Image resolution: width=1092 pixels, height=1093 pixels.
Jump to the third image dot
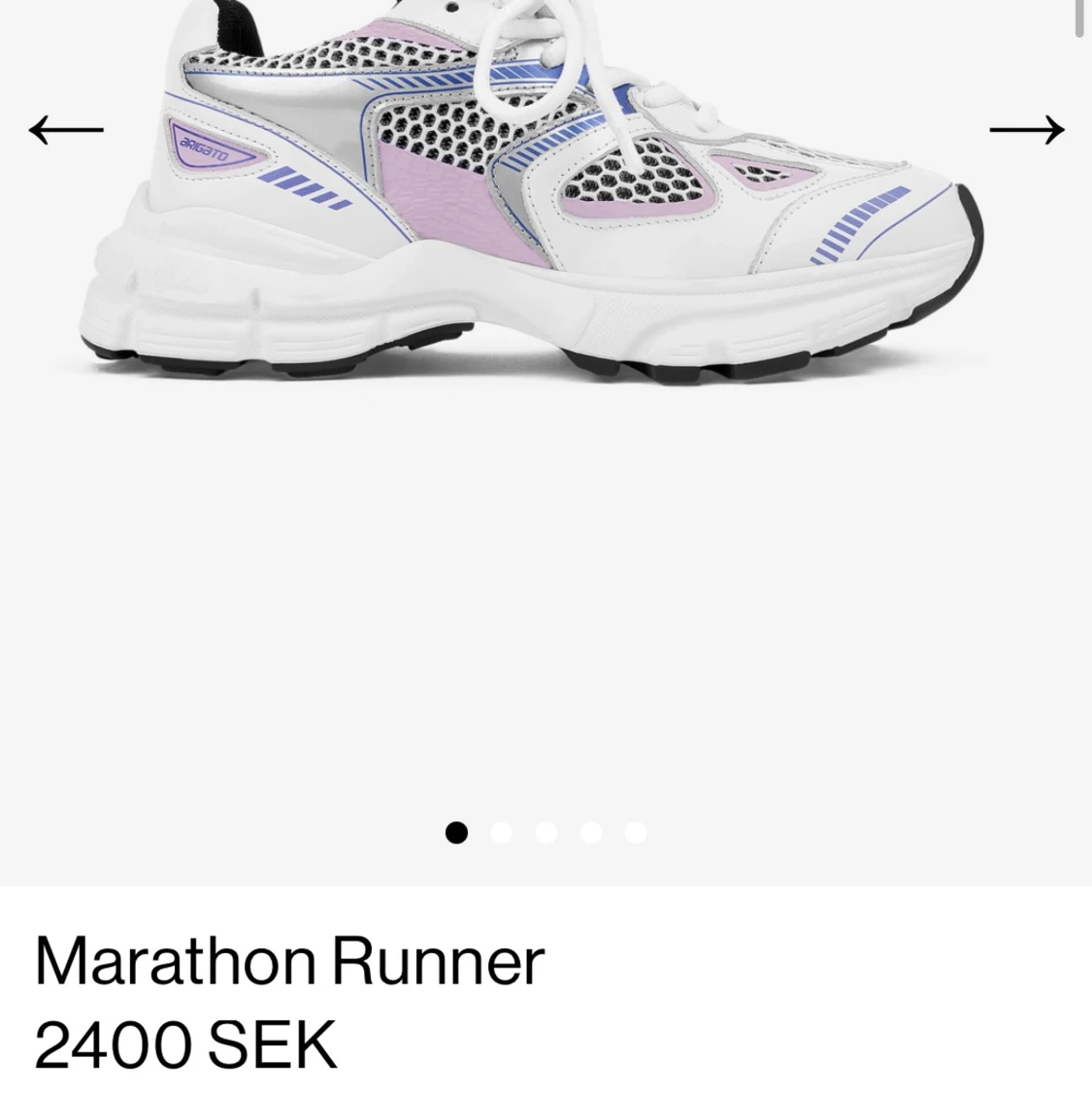[546, 833]
